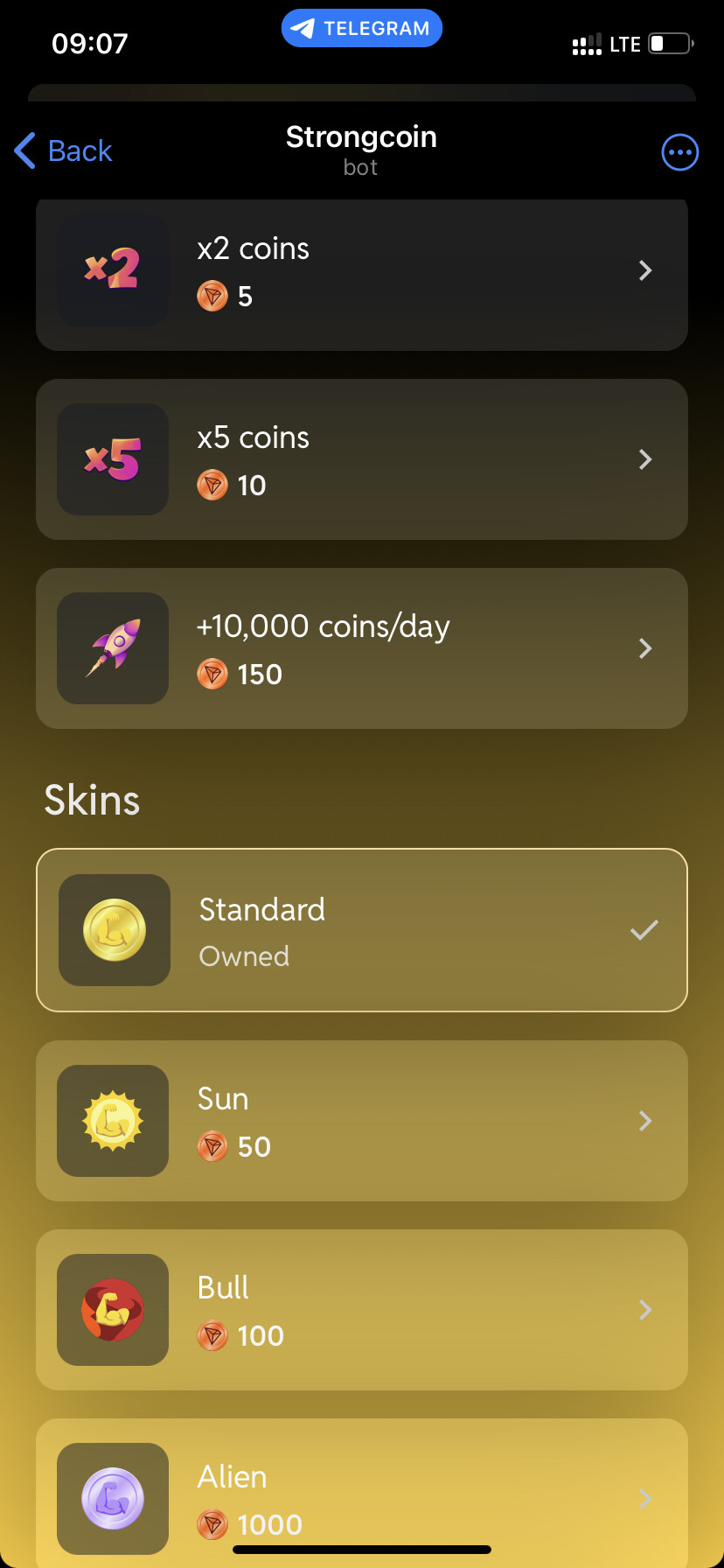This screenshot has width=724, height=1568.
Task: Go back from Strongcoin bot
Action: click(64, 150)
